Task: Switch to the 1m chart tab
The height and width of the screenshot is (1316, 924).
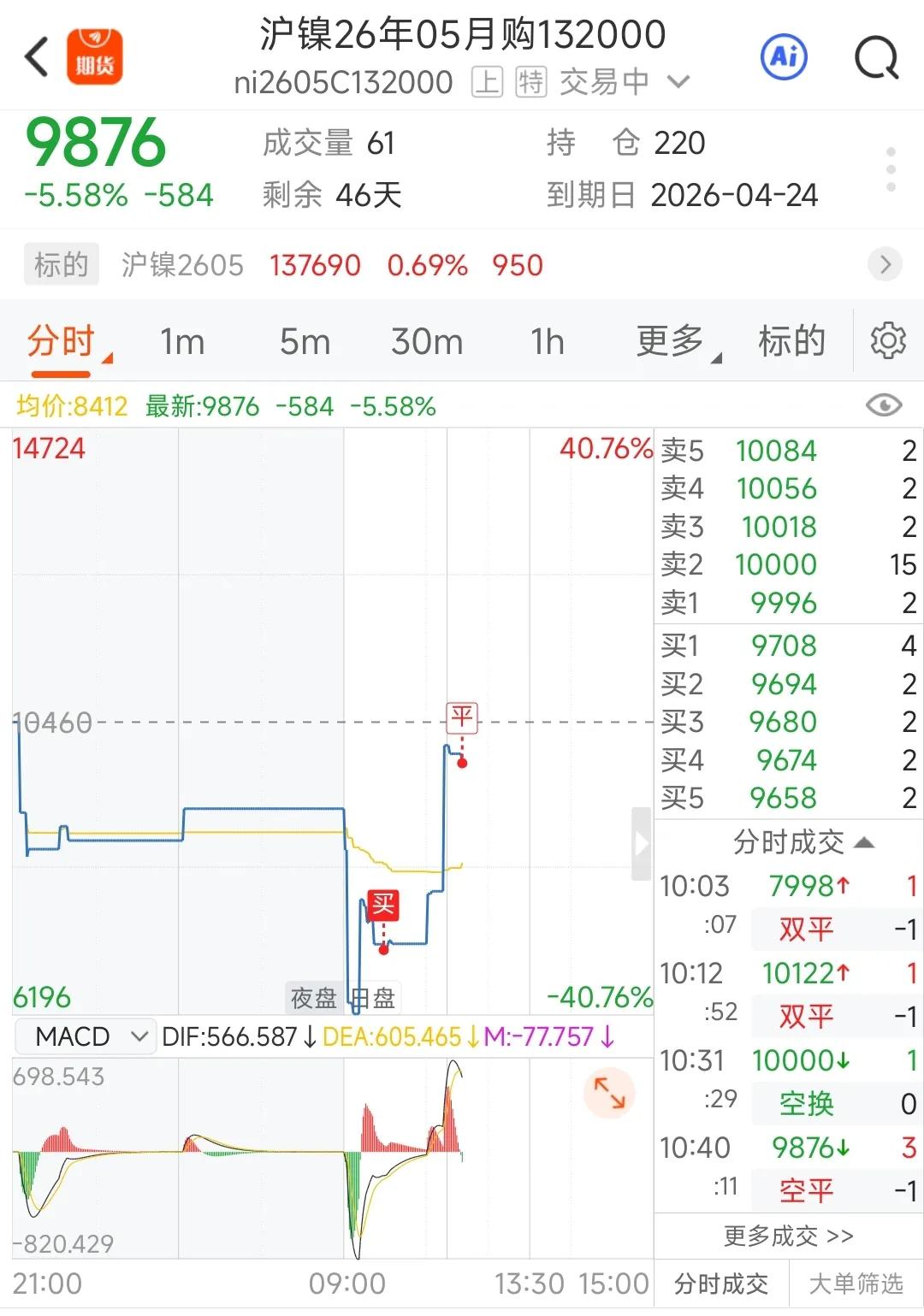Action: (x=182, y=340)
